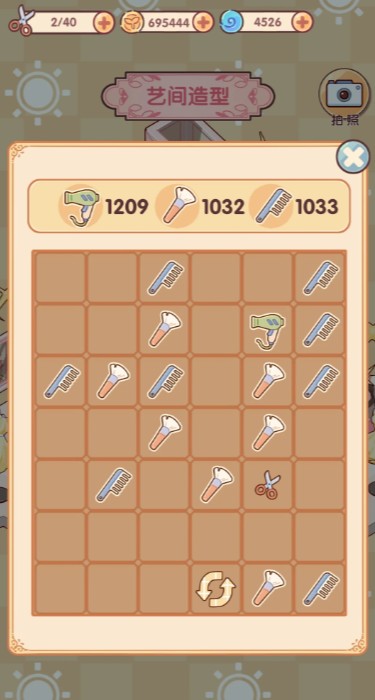Close the tool grid popup
Image resolution: width=375 pixels, height=700 pixels.
[353, 157]
